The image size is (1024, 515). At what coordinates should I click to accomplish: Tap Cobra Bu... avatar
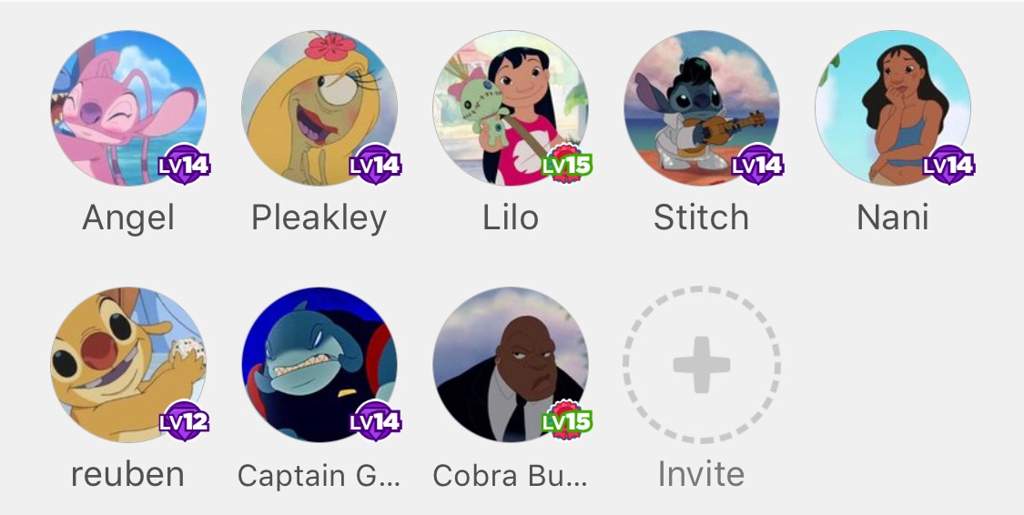(x=510, y=365)
